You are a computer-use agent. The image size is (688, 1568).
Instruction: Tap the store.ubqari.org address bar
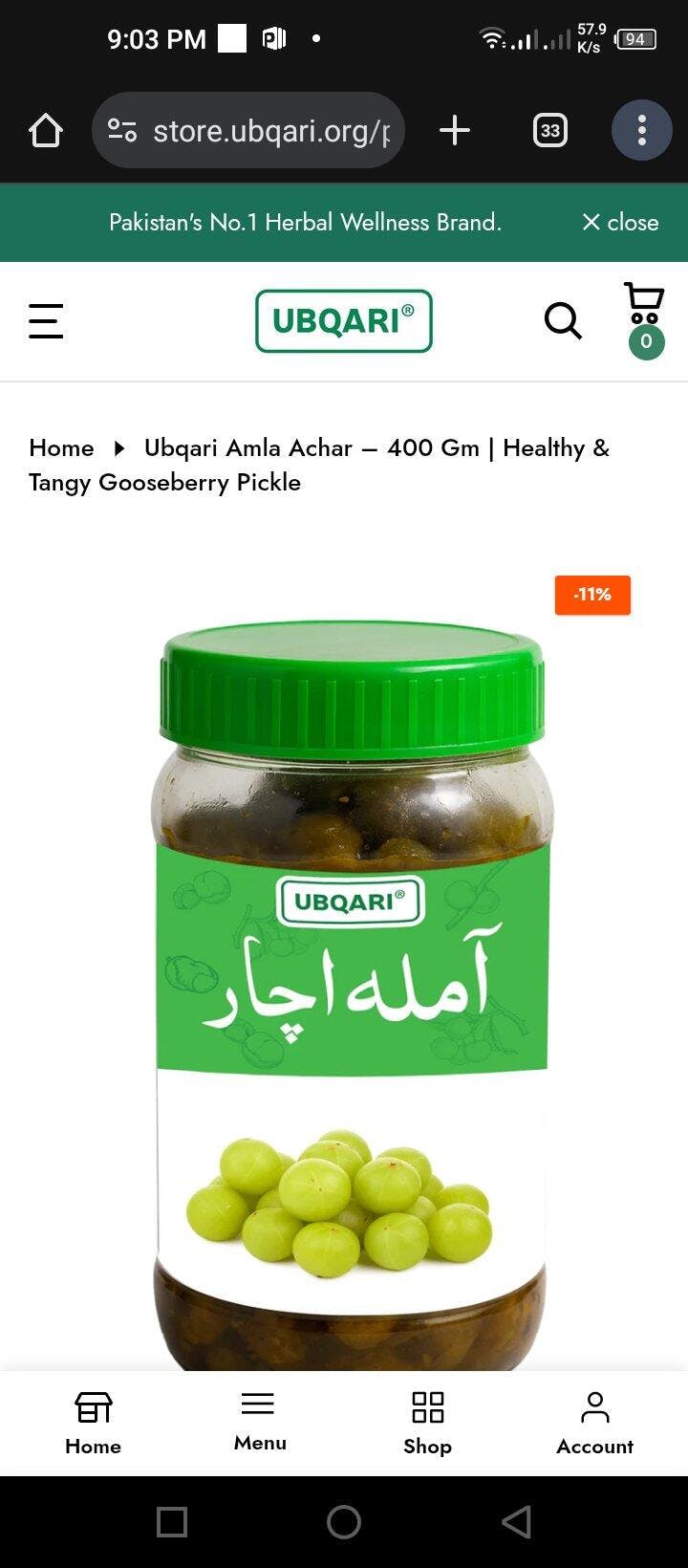click(250, 130)
